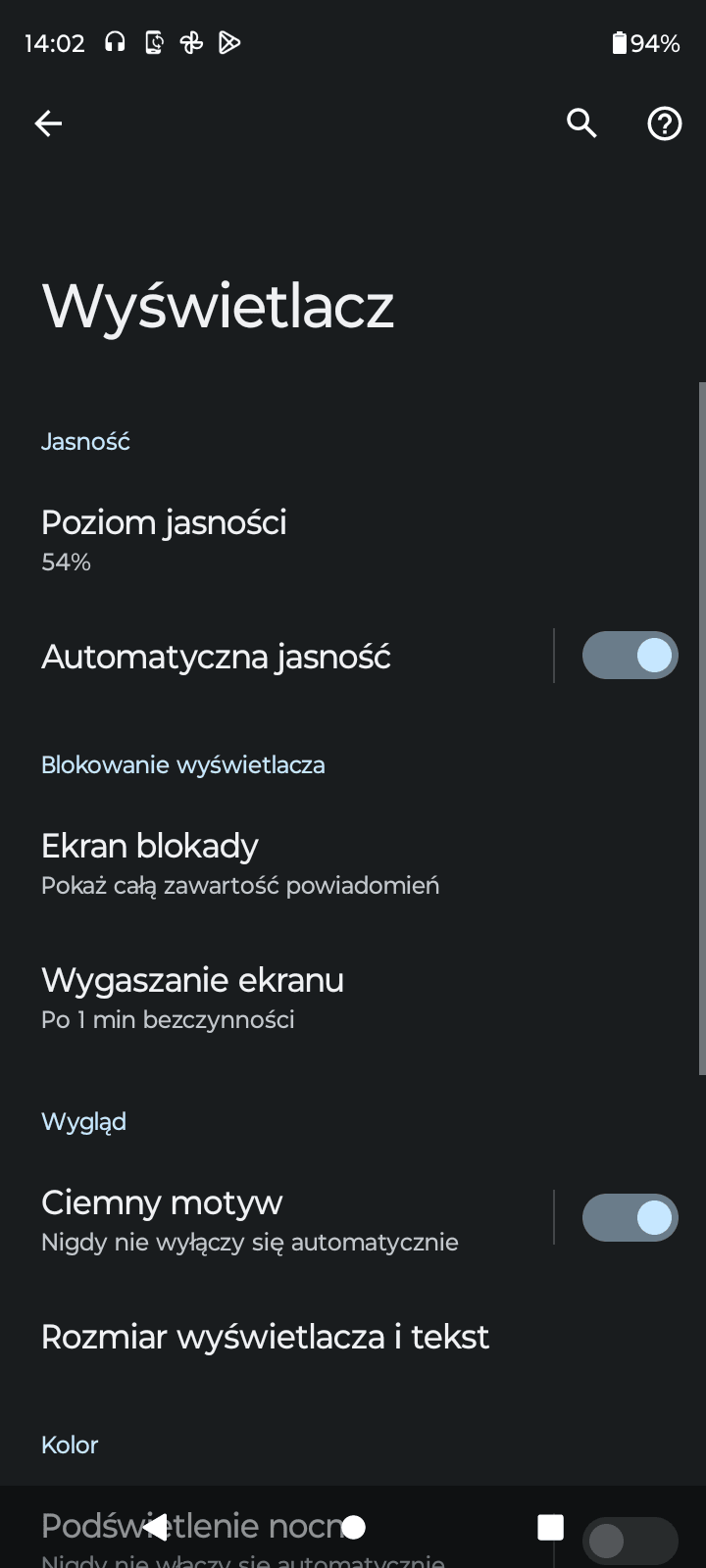
Task: Open recent apps via square button
Action: tap(551, 1527)
